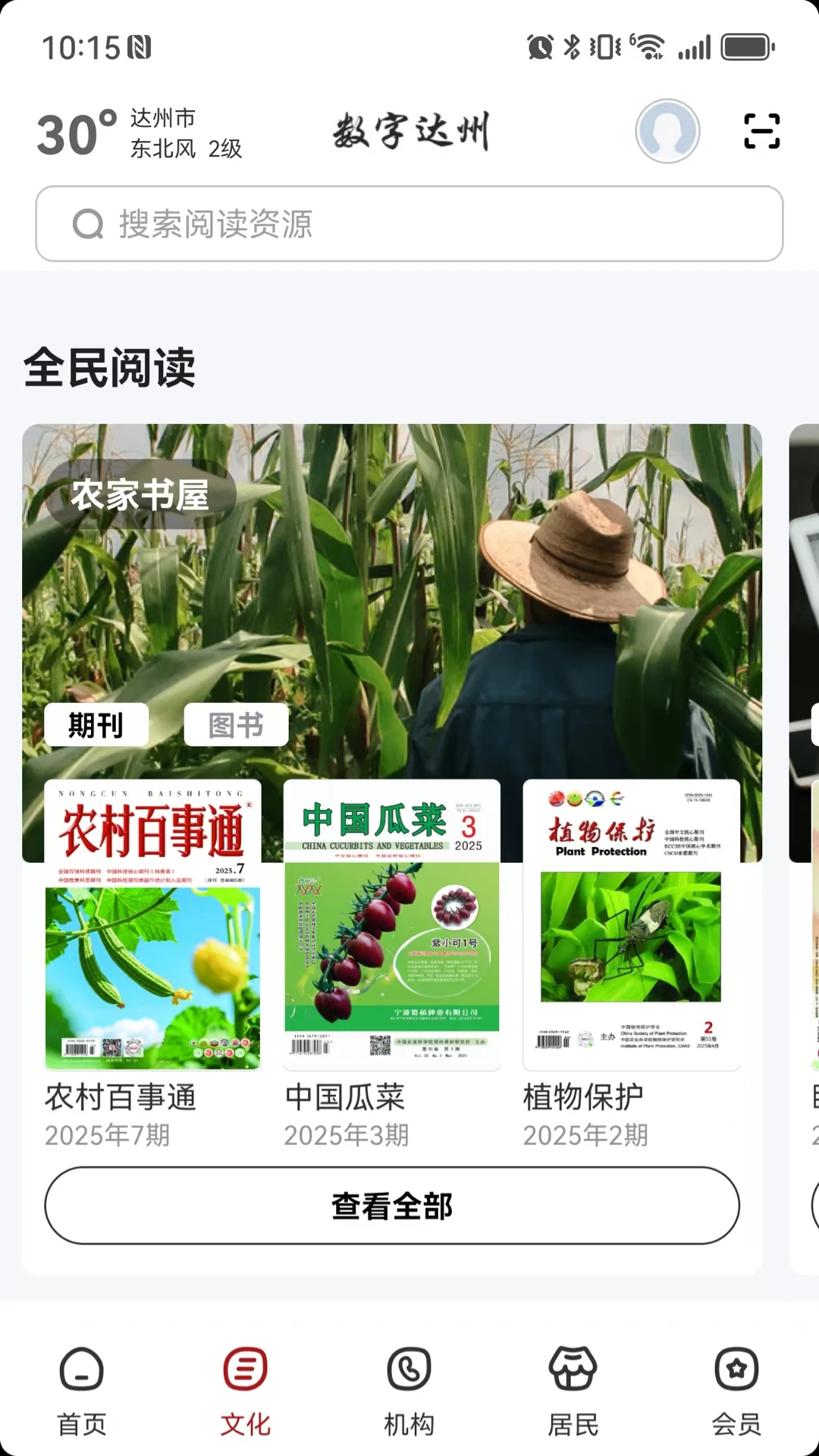The width and height of the screenshot is (819, 1456).
Task: Expand all items via 查看全部
Action: pos(391,1206)
